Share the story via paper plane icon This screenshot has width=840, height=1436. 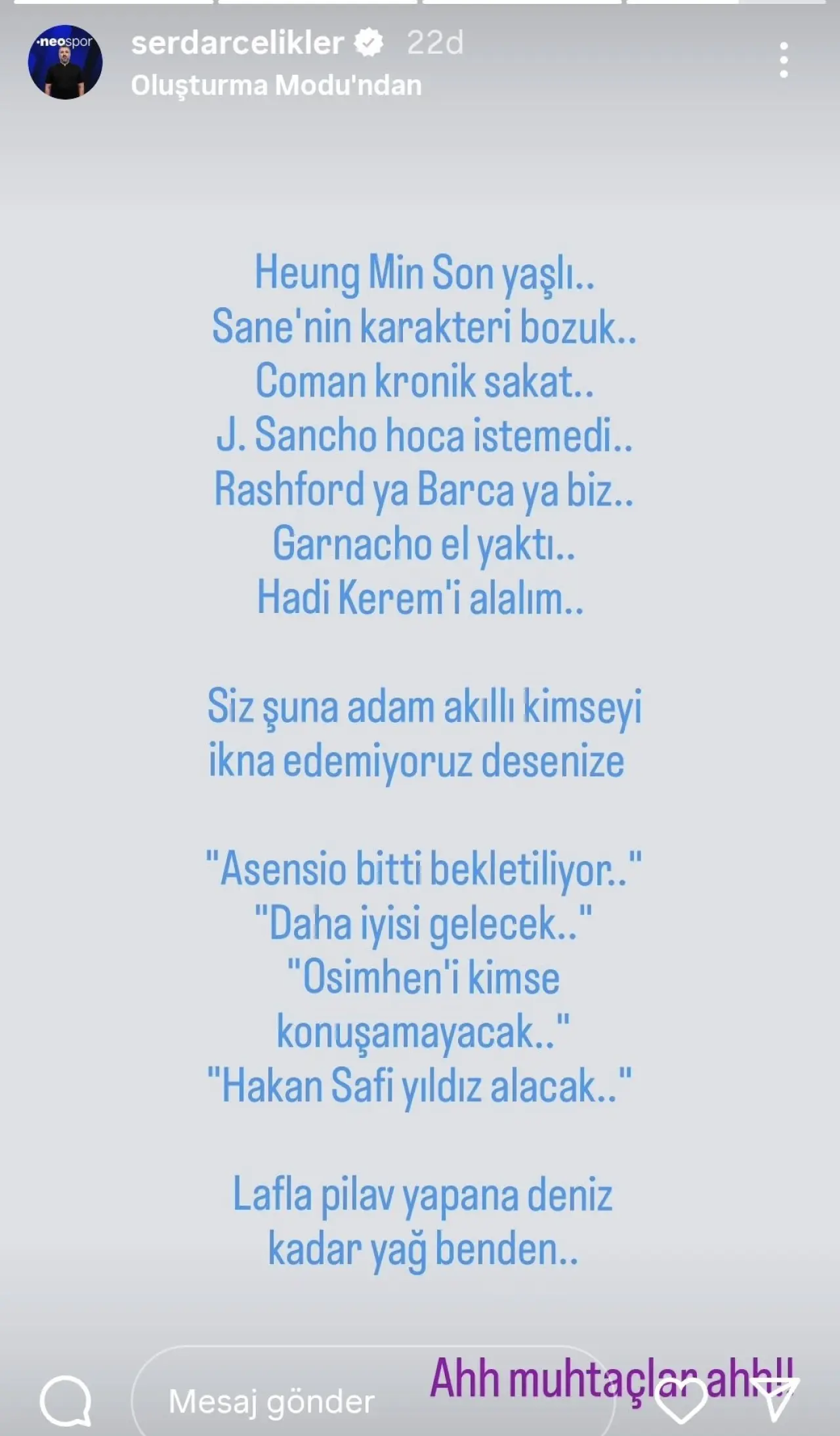776,1399
